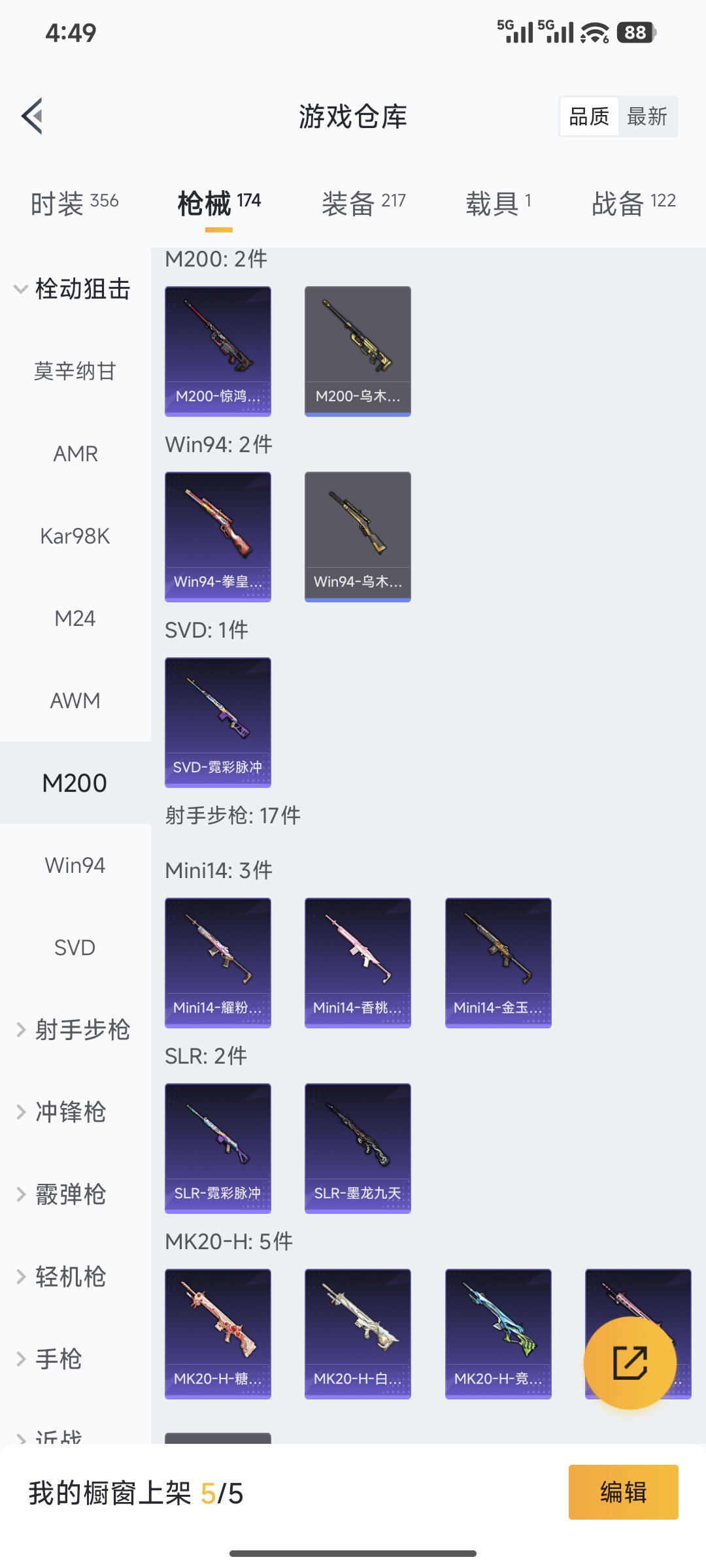Screen dimensions: 706x1568
Task: Sort inventory by 品质 quality
Action: click(x=588, y=116)
